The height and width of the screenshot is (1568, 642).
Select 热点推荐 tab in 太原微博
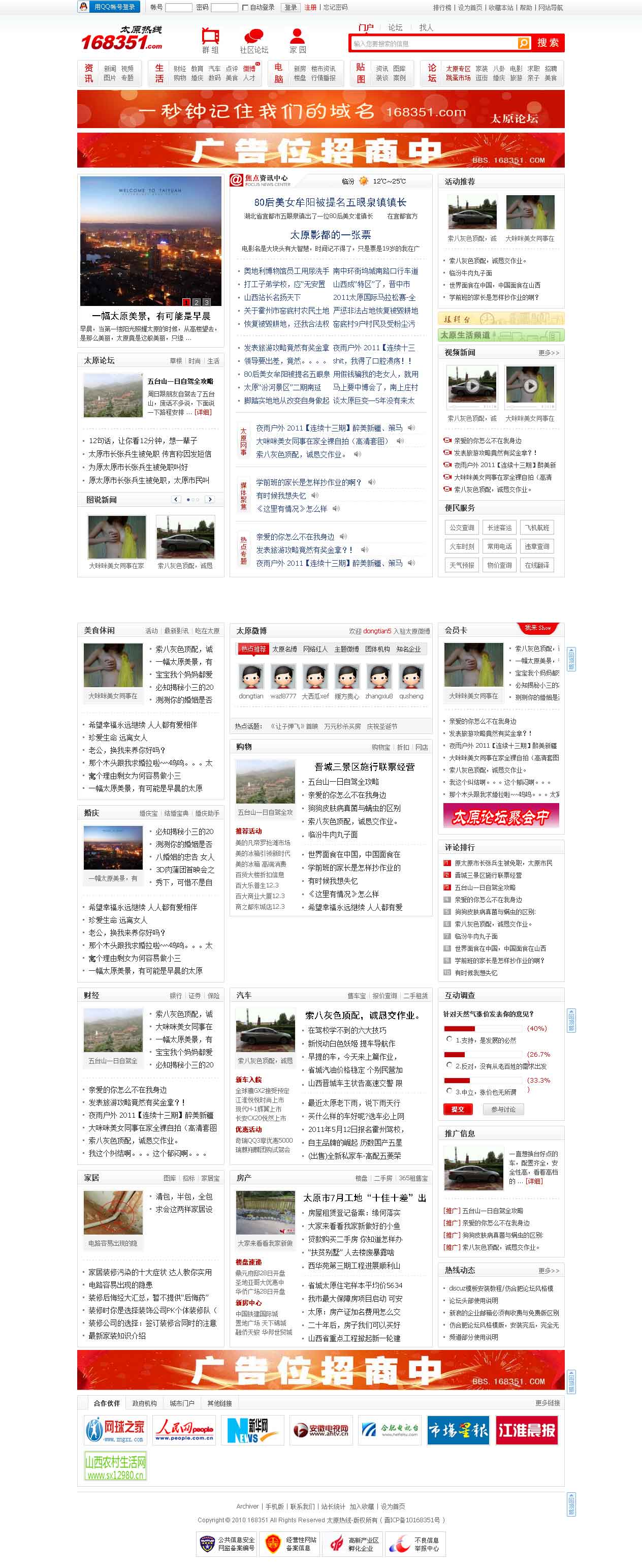pos(253,649)
